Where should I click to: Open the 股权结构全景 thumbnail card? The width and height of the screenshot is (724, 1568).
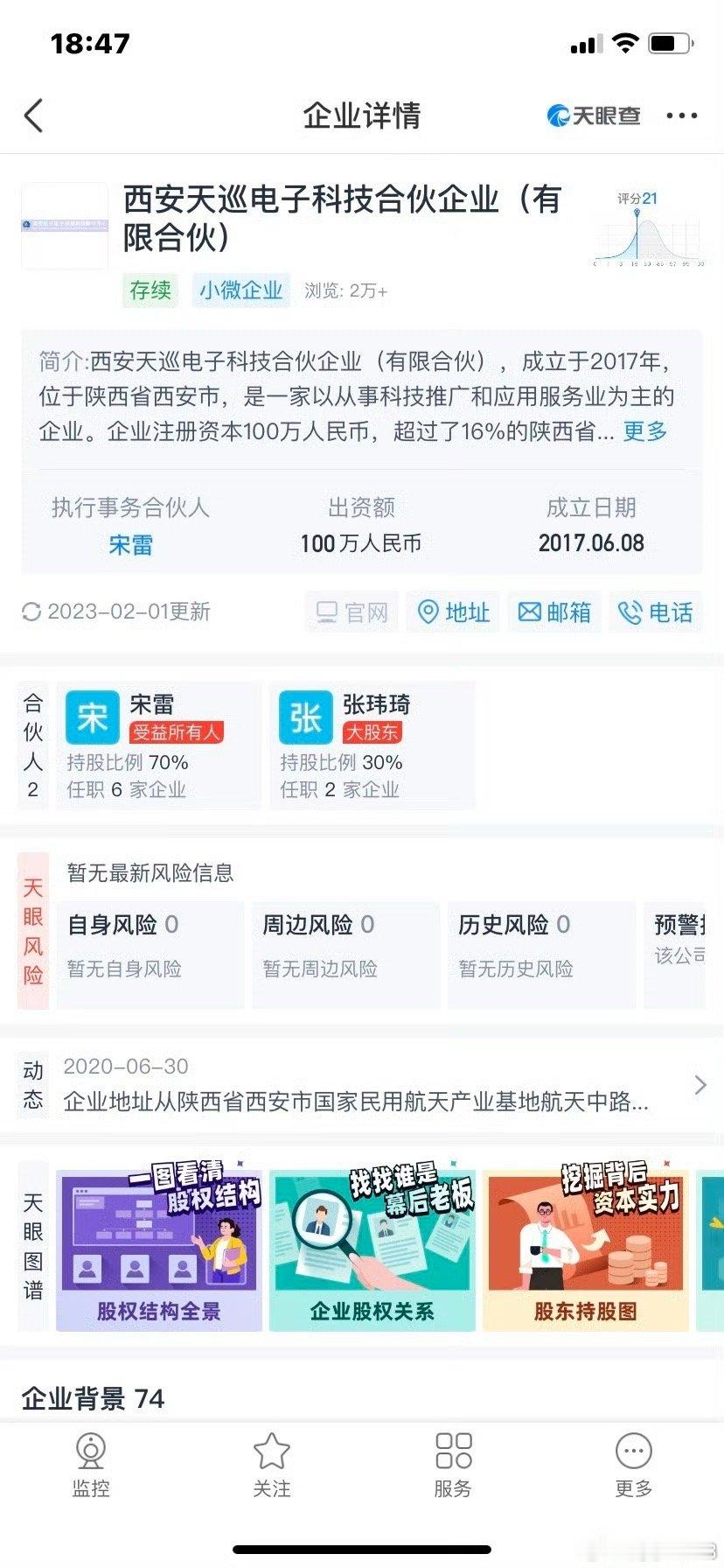(x=159, y=1249)
